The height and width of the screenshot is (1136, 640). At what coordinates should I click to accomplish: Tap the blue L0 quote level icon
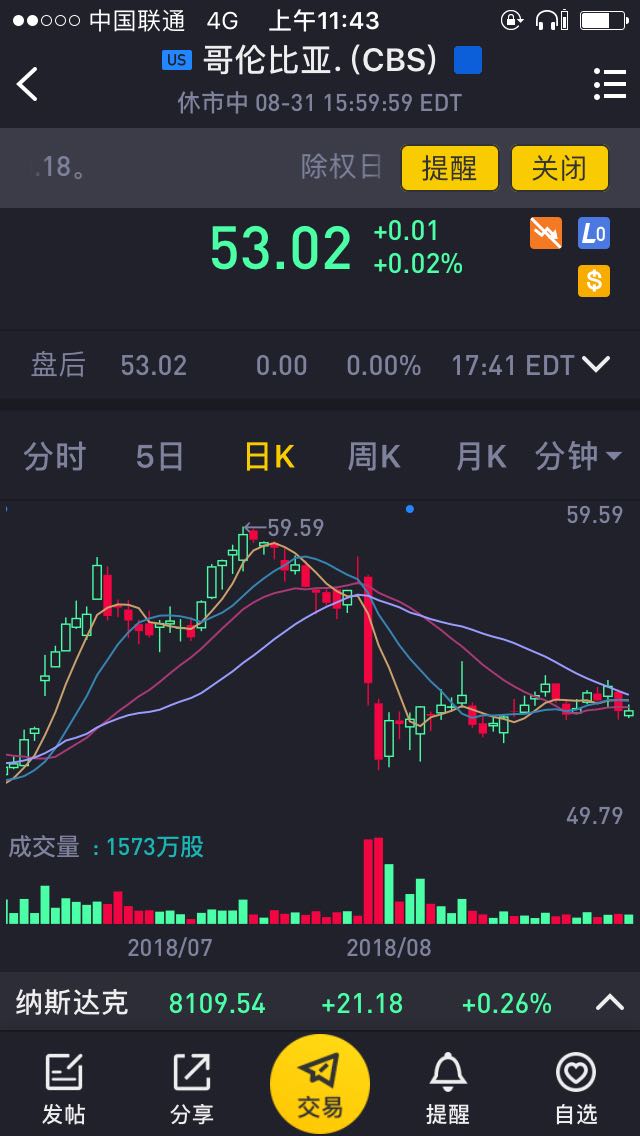tap(594, 234)
